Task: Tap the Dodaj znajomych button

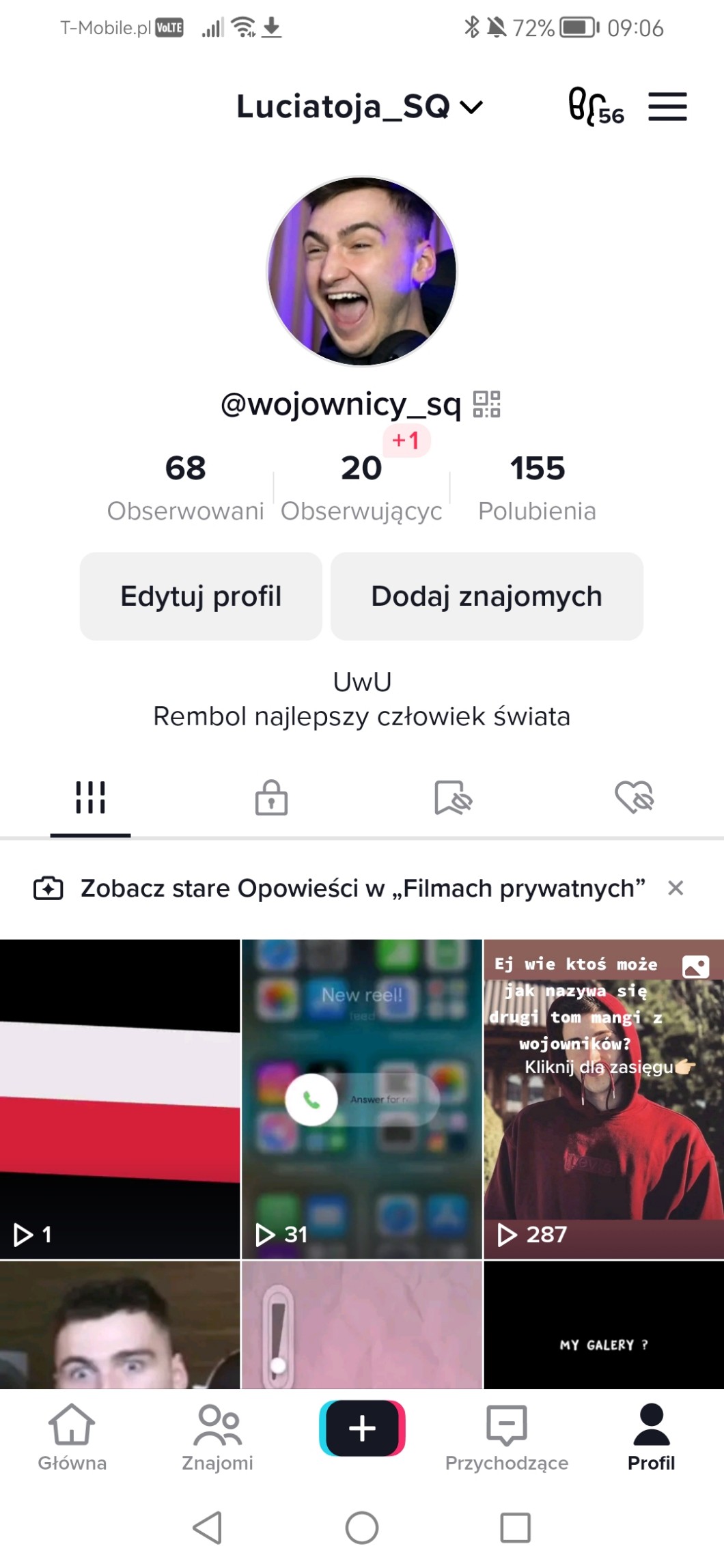Action: point(486,596)
